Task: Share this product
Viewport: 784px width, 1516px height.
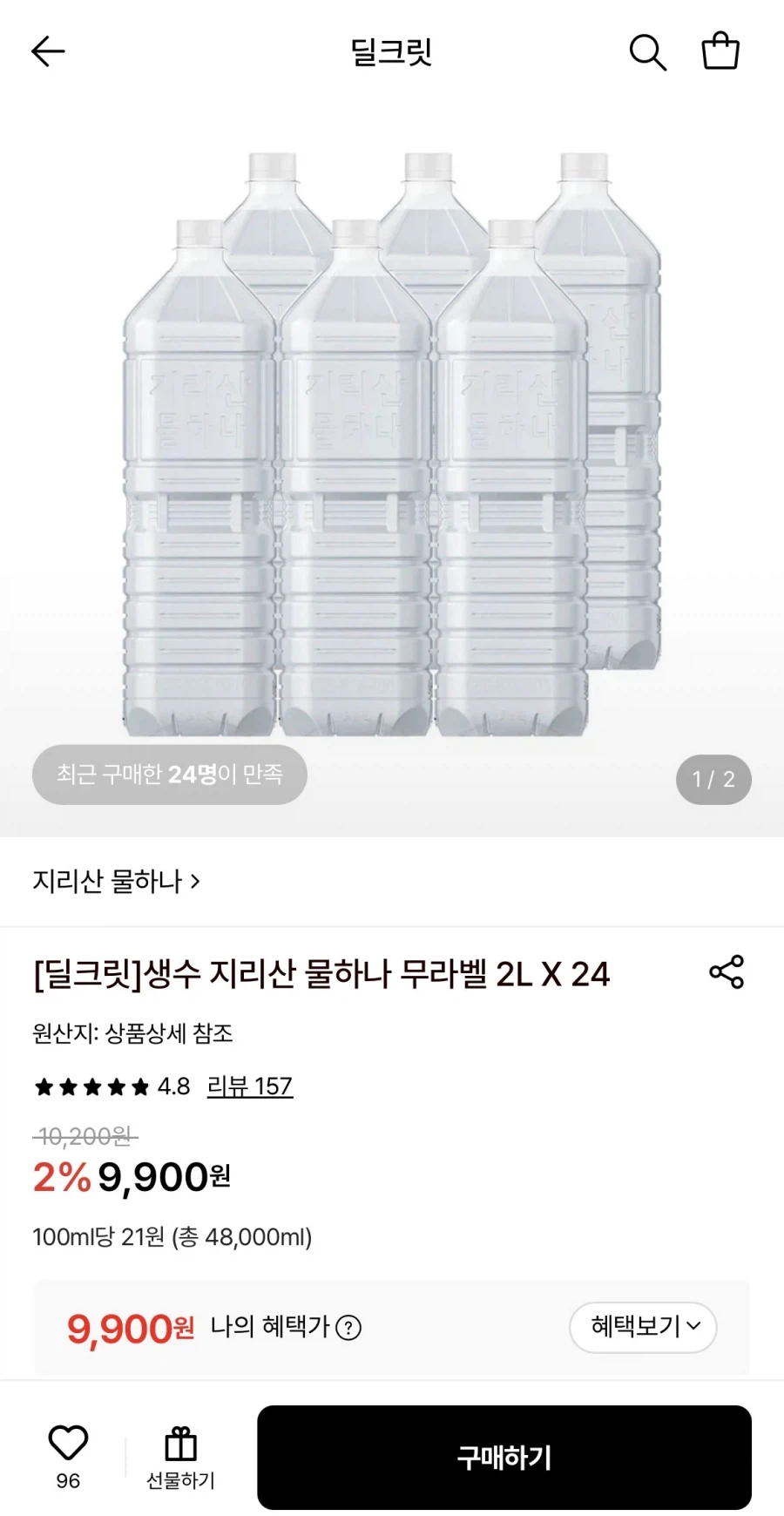Action: pyautogui.click(x=727, y=971)
